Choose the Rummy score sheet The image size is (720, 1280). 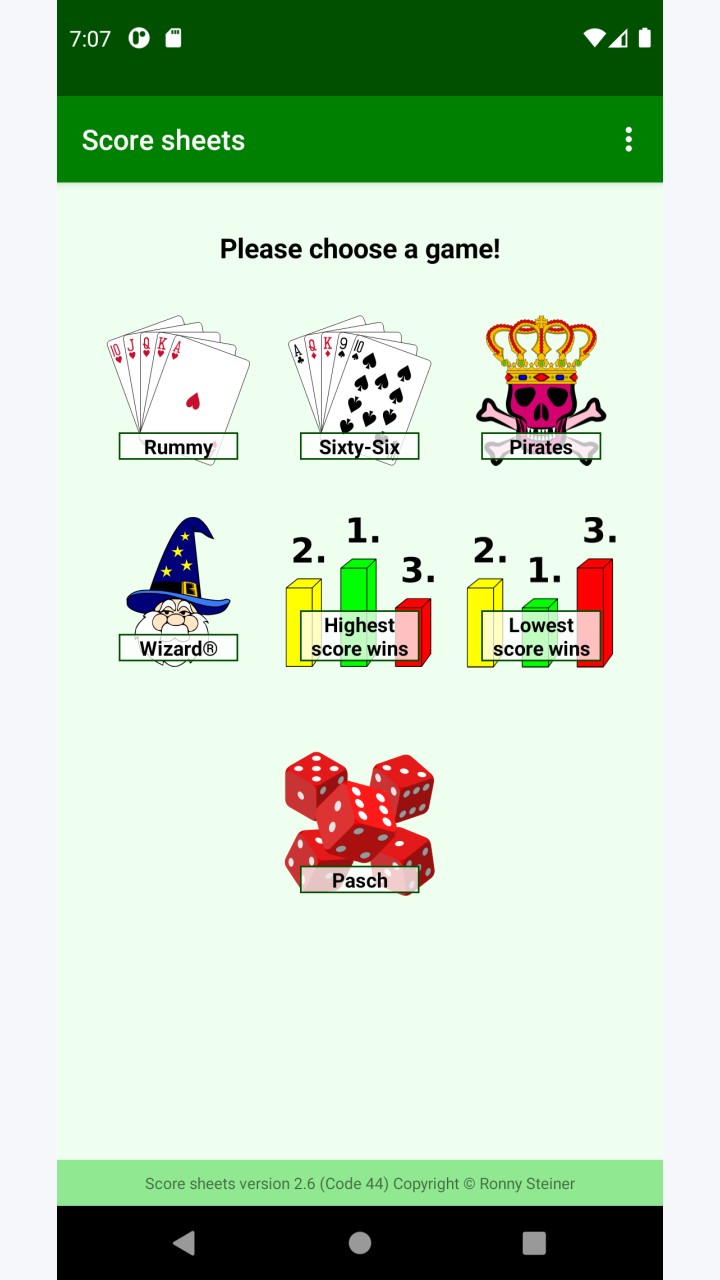point(178,389)
